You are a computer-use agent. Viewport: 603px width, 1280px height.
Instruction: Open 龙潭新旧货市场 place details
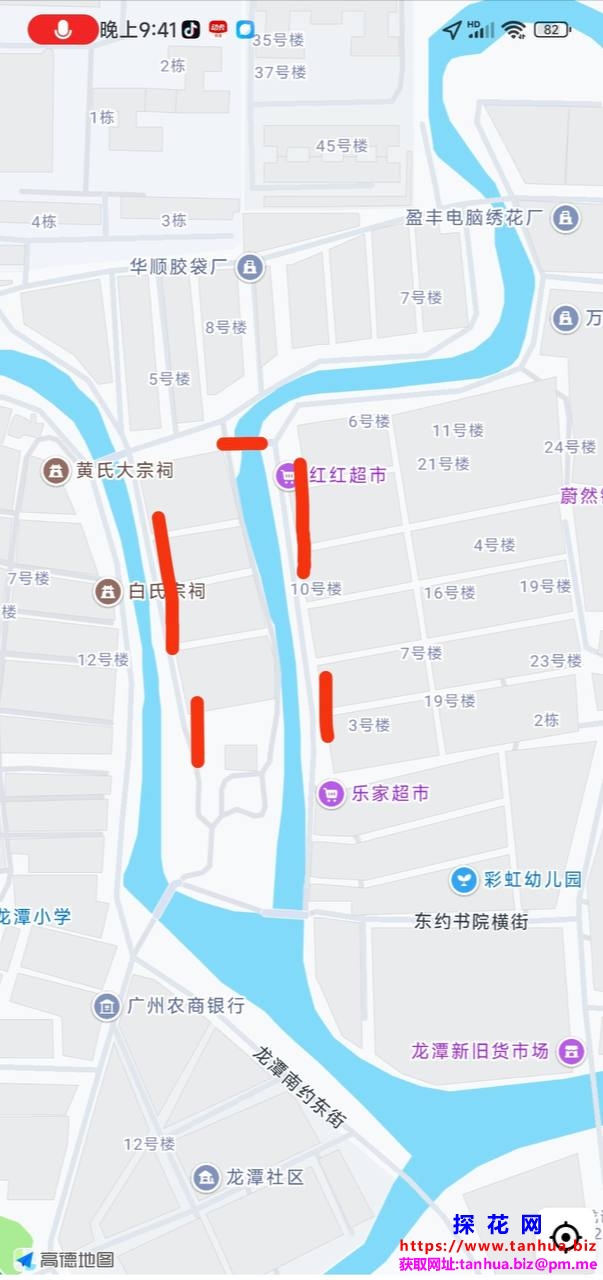click(572, 1051)
